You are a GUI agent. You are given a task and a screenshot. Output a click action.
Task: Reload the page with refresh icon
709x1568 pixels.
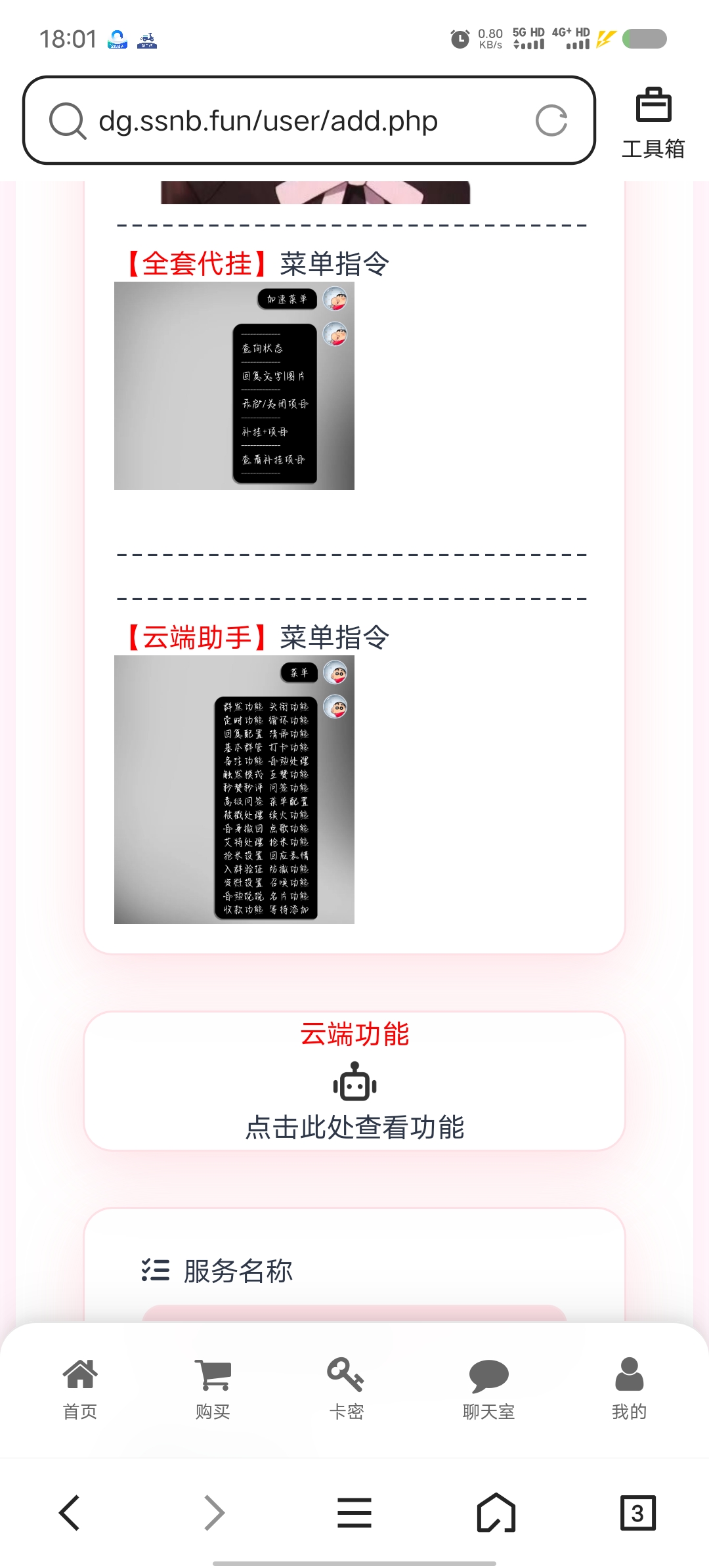coord(551,121)
